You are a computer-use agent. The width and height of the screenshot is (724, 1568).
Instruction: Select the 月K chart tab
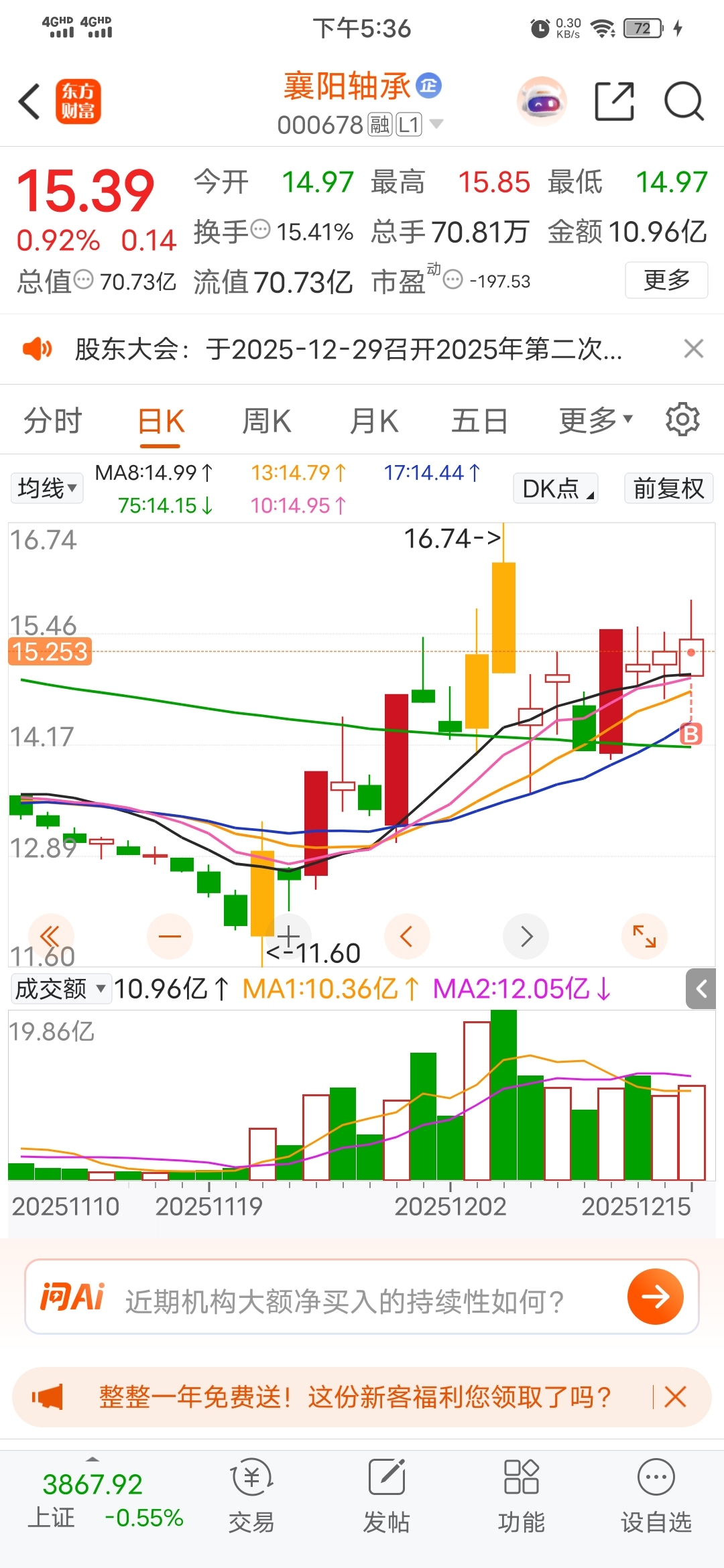(x=374, y=421)
